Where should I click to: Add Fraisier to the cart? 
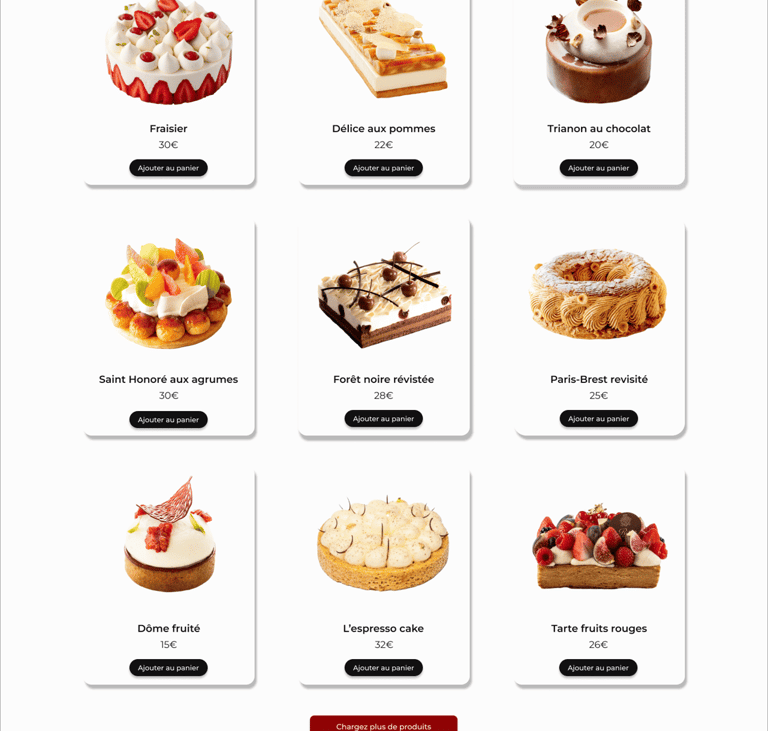pyautogui.click(x=168, y=168)
